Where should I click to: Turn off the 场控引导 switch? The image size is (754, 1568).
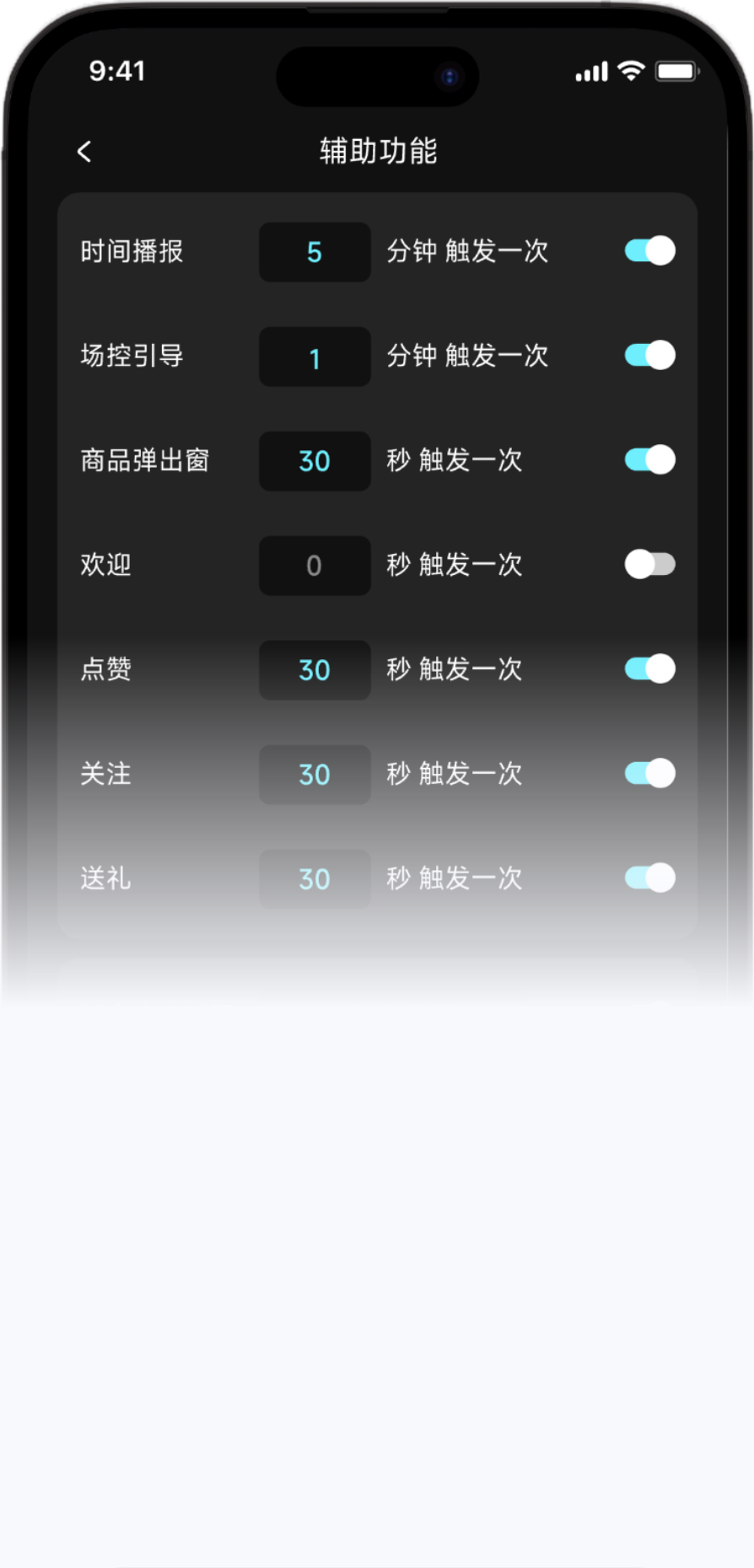647,357
